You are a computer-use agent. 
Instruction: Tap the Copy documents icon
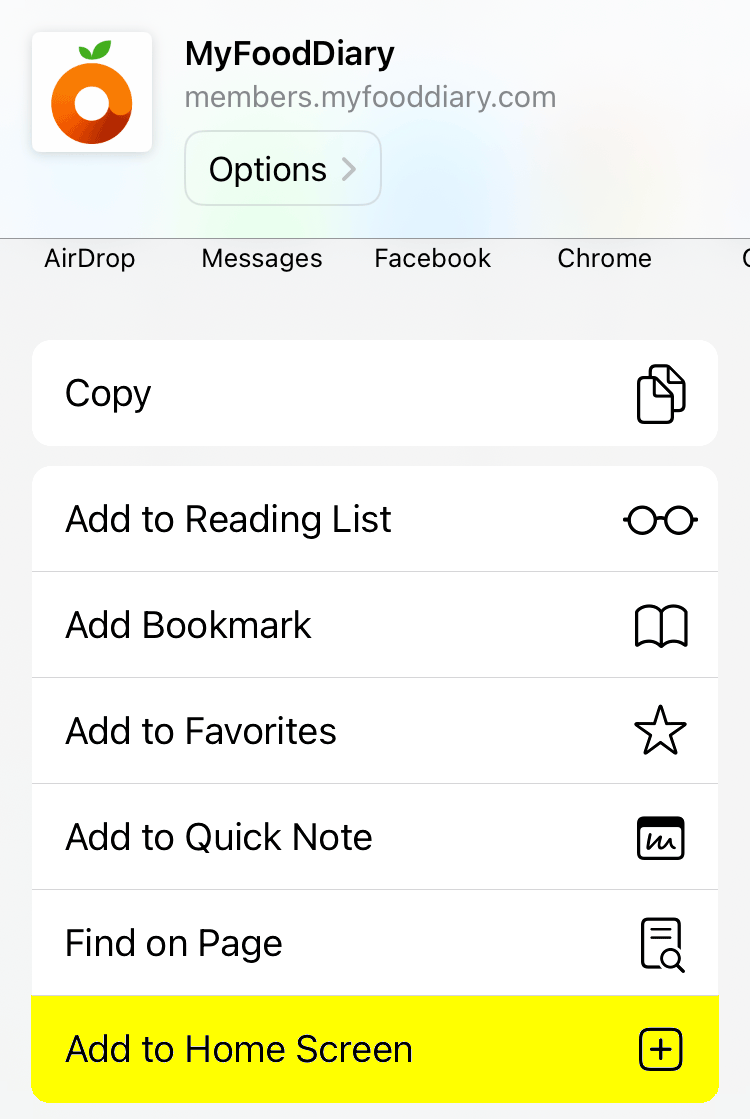coord(660,393)
